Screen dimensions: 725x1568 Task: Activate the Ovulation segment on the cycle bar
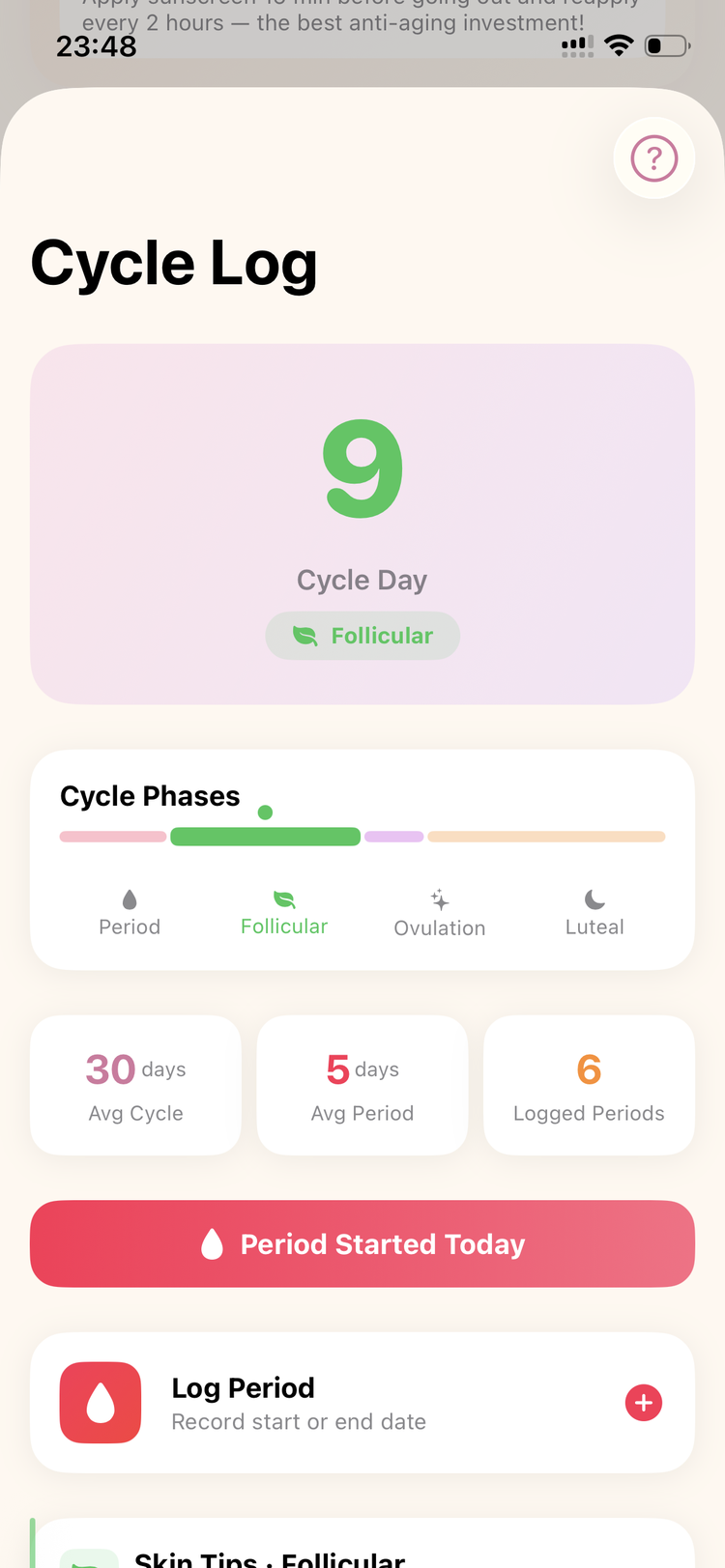[x=394, y=836]
